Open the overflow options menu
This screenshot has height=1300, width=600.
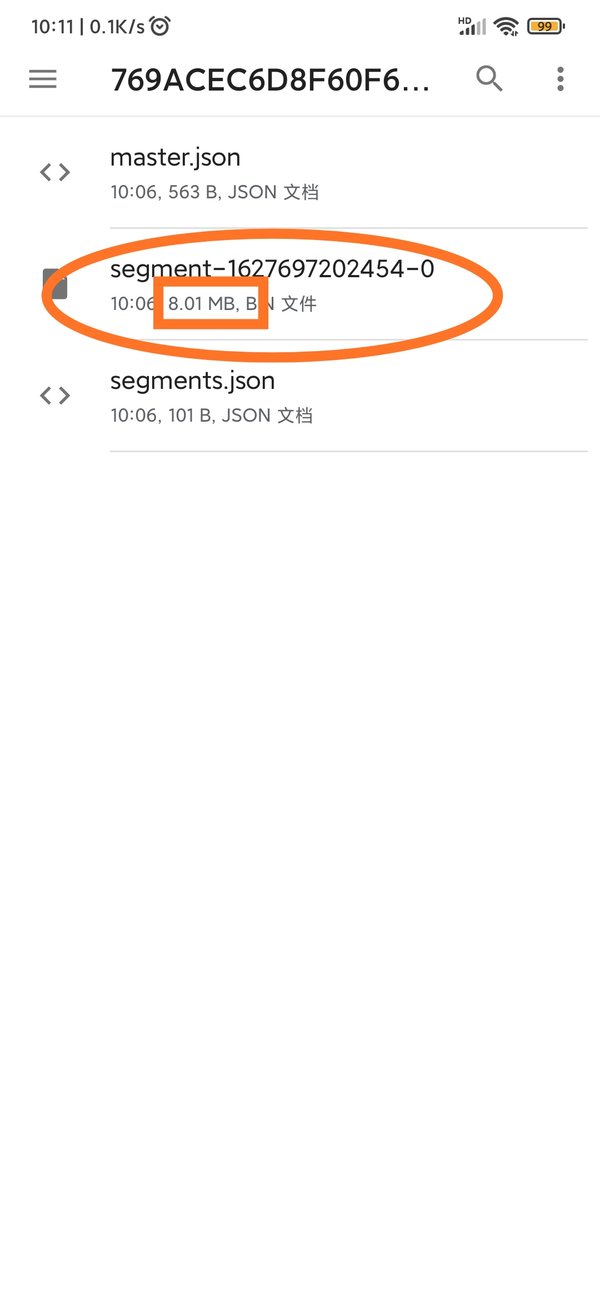click(560, 79)
